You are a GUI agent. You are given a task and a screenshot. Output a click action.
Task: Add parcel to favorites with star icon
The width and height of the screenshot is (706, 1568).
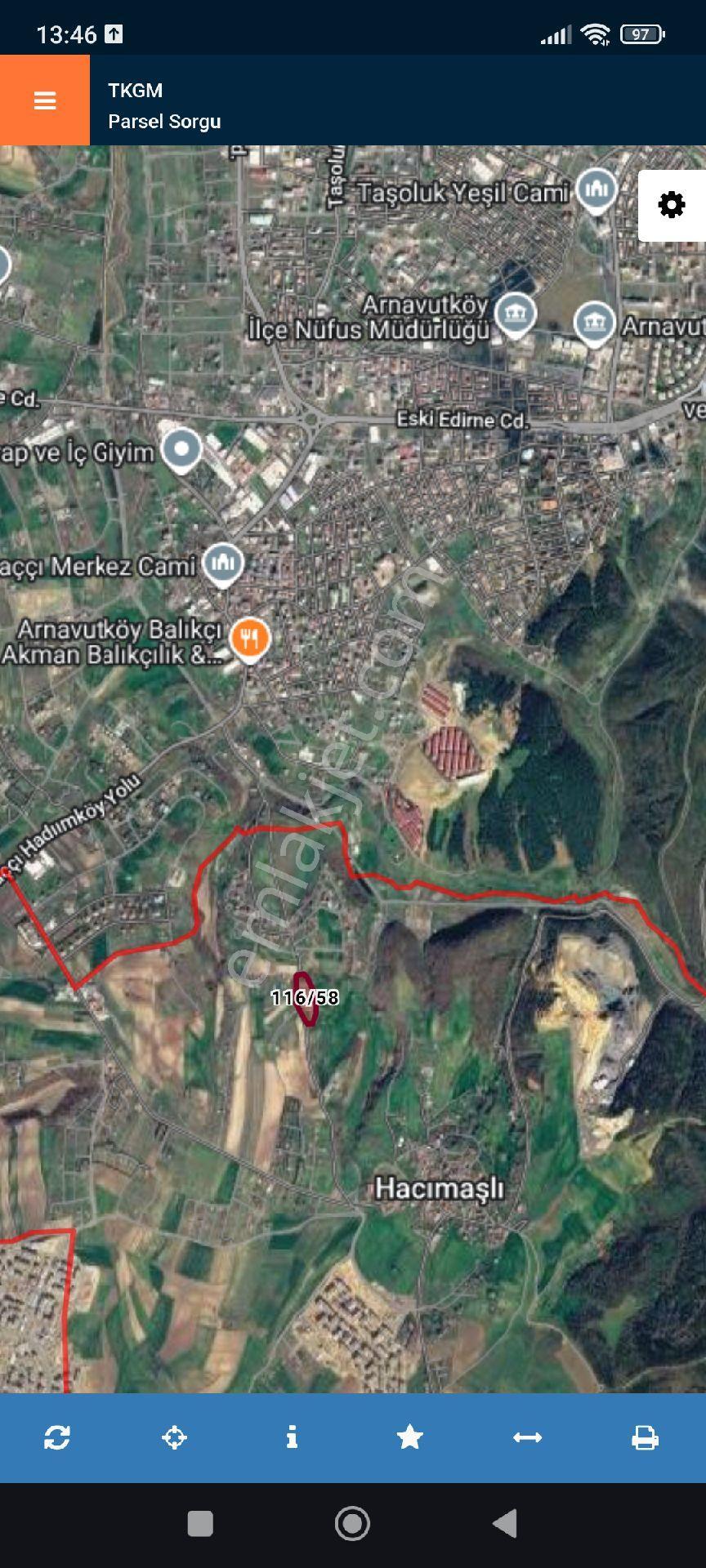point(409,1437)
